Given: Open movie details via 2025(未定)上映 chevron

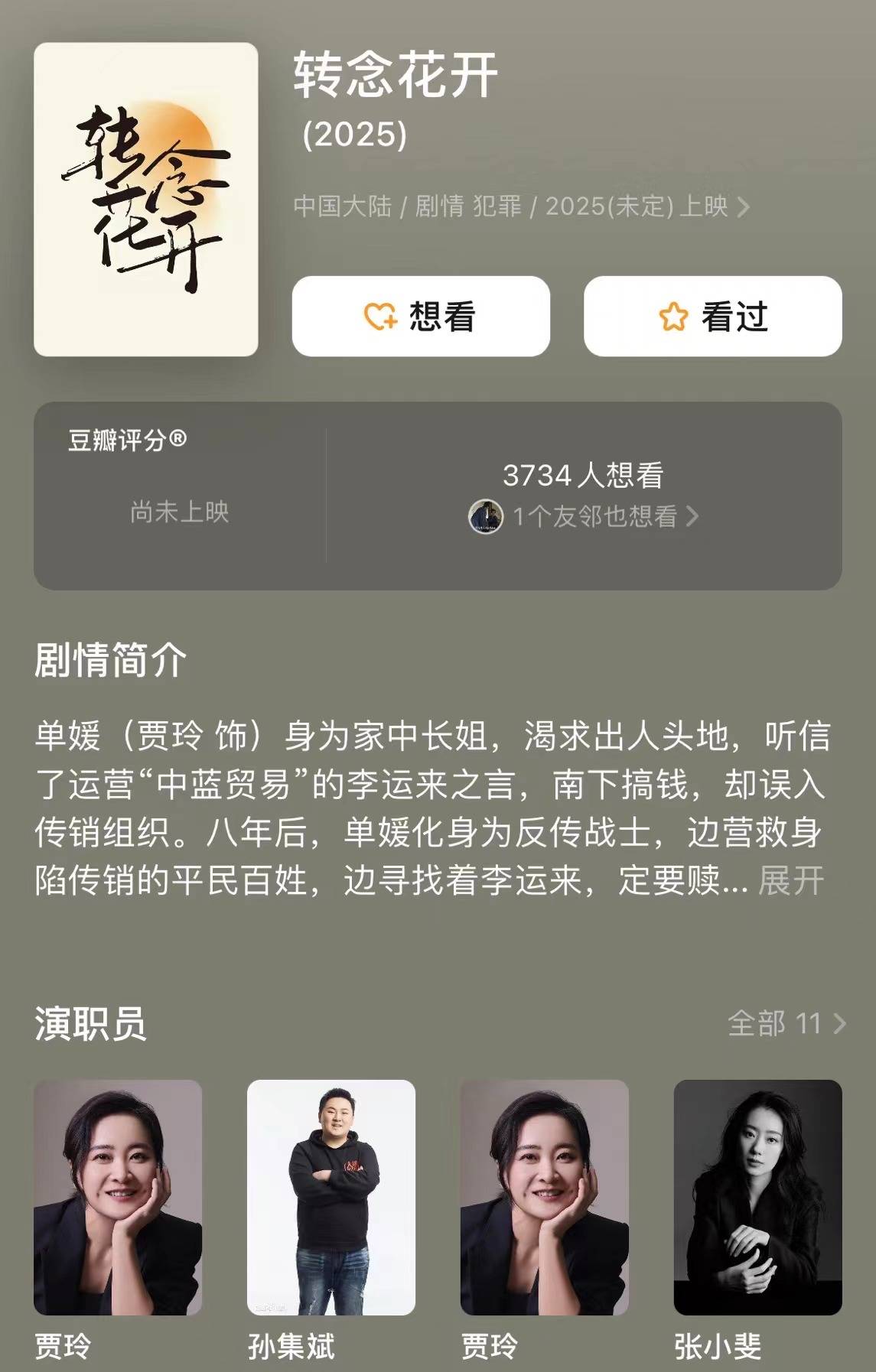Looking at the screenshot, I should click(x=742, y=206).
